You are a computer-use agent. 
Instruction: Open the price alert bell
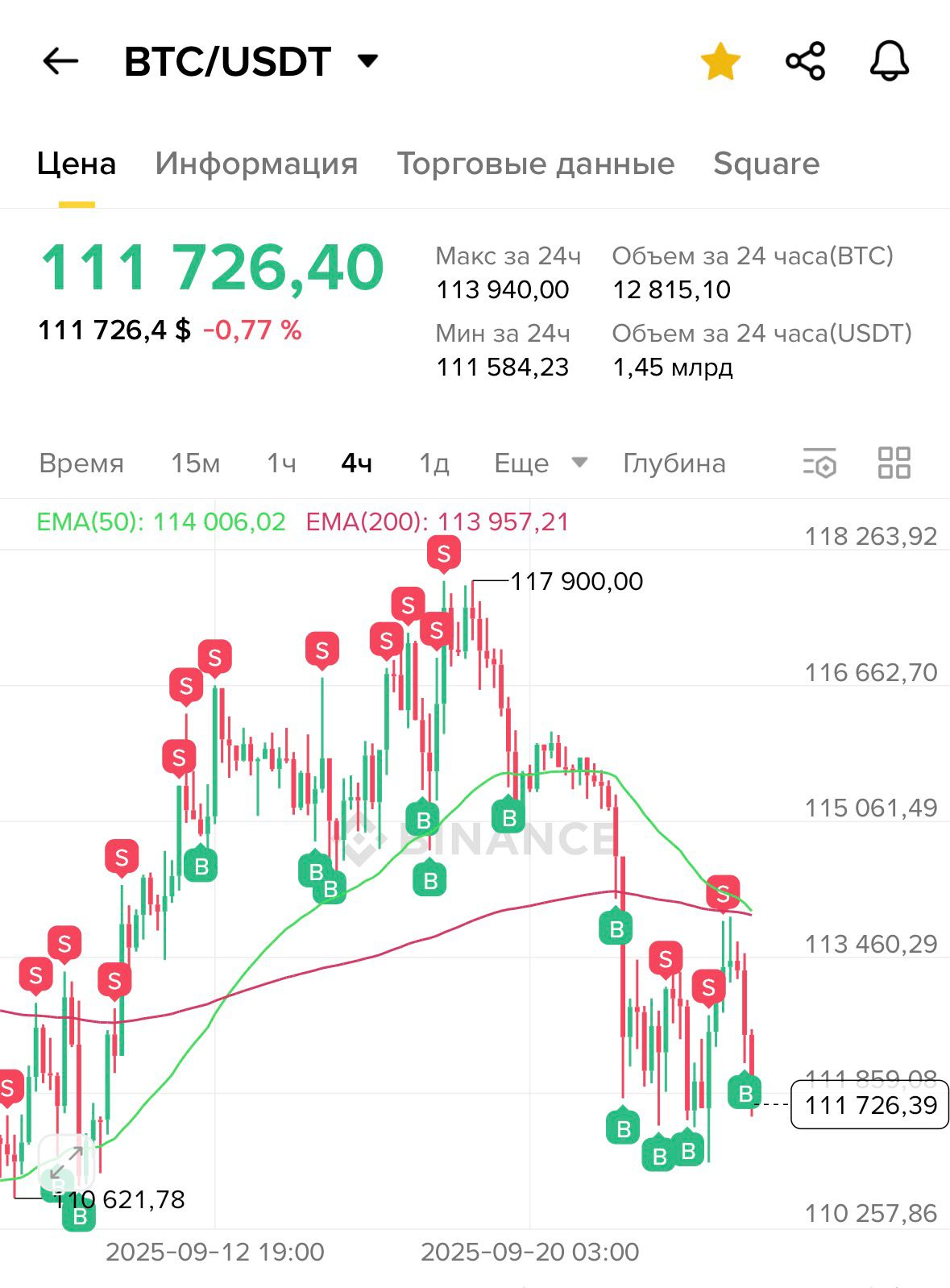tap(890, 61)
